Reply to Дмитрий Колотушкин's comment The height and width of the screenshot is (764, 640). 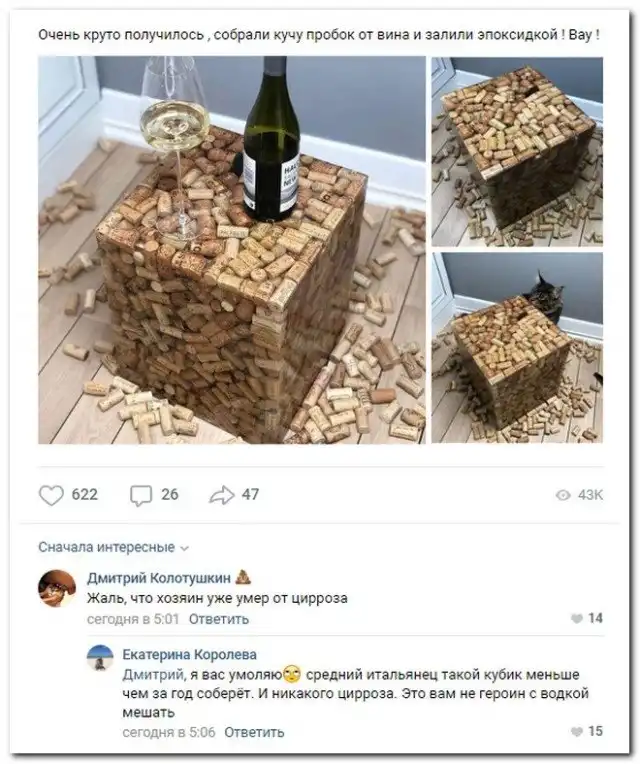point(218,618)
